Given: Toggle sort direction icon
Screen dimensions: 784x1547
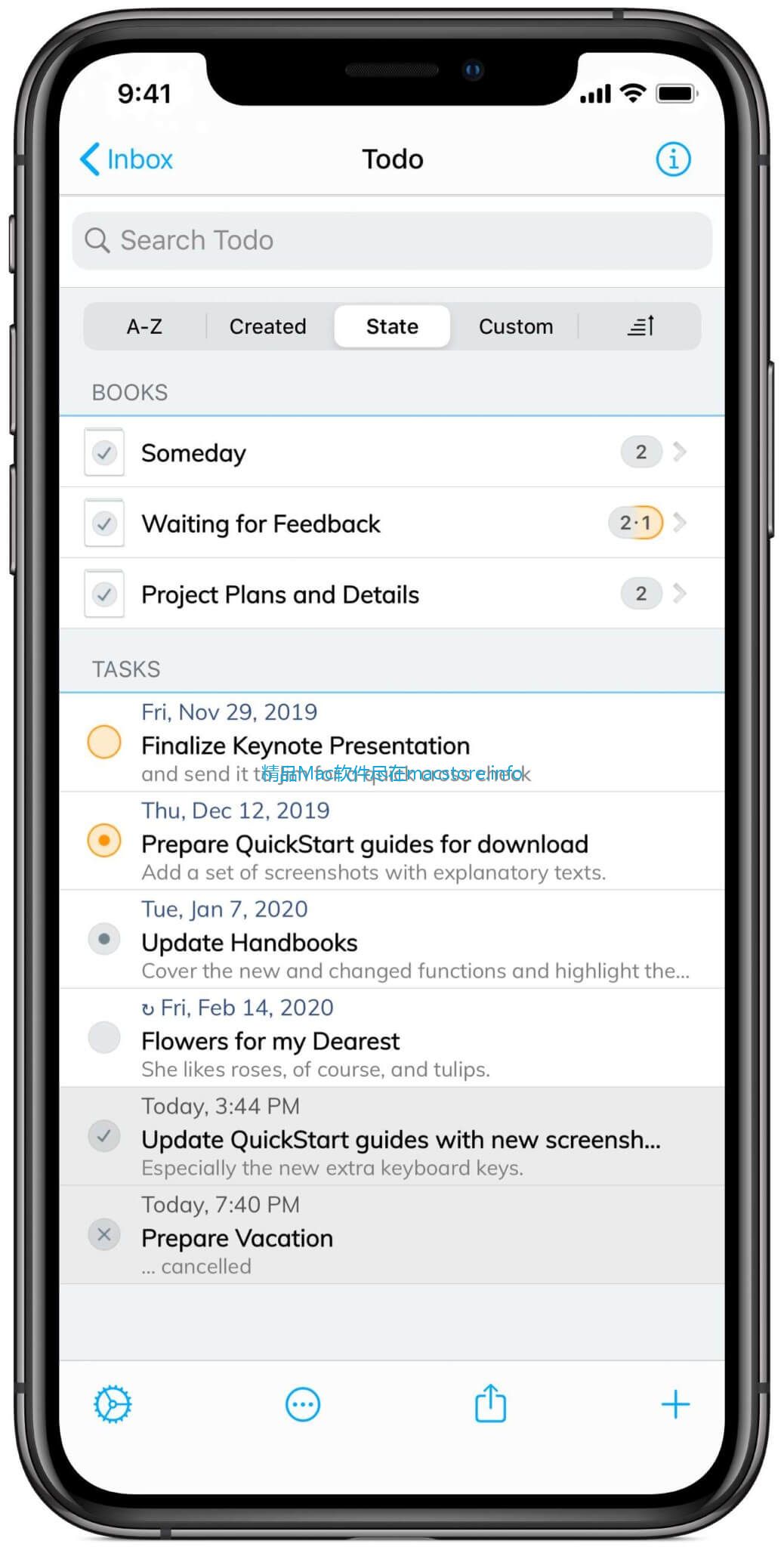Looking at the screenshot, I should (640, 326).
